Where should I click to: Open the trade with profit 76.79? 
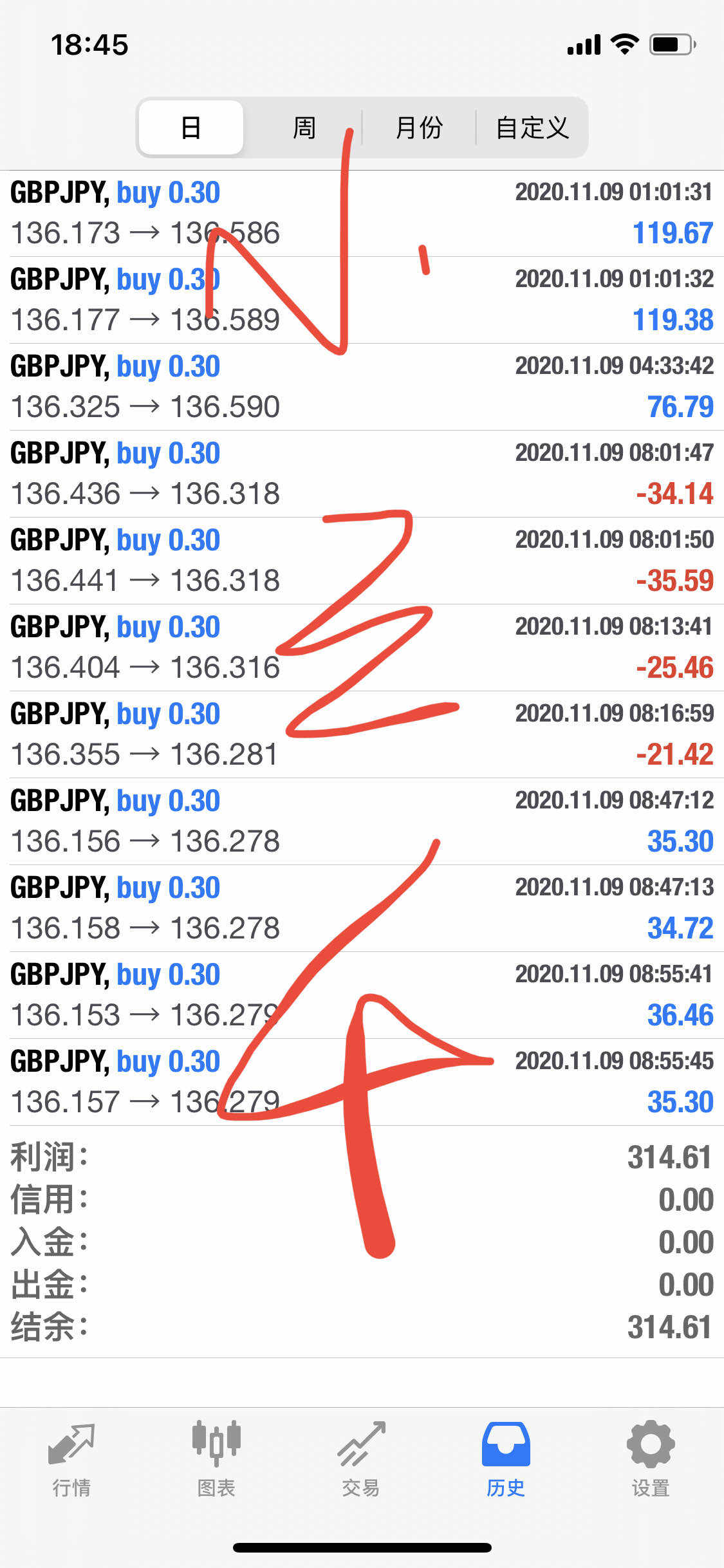point(362,387)
